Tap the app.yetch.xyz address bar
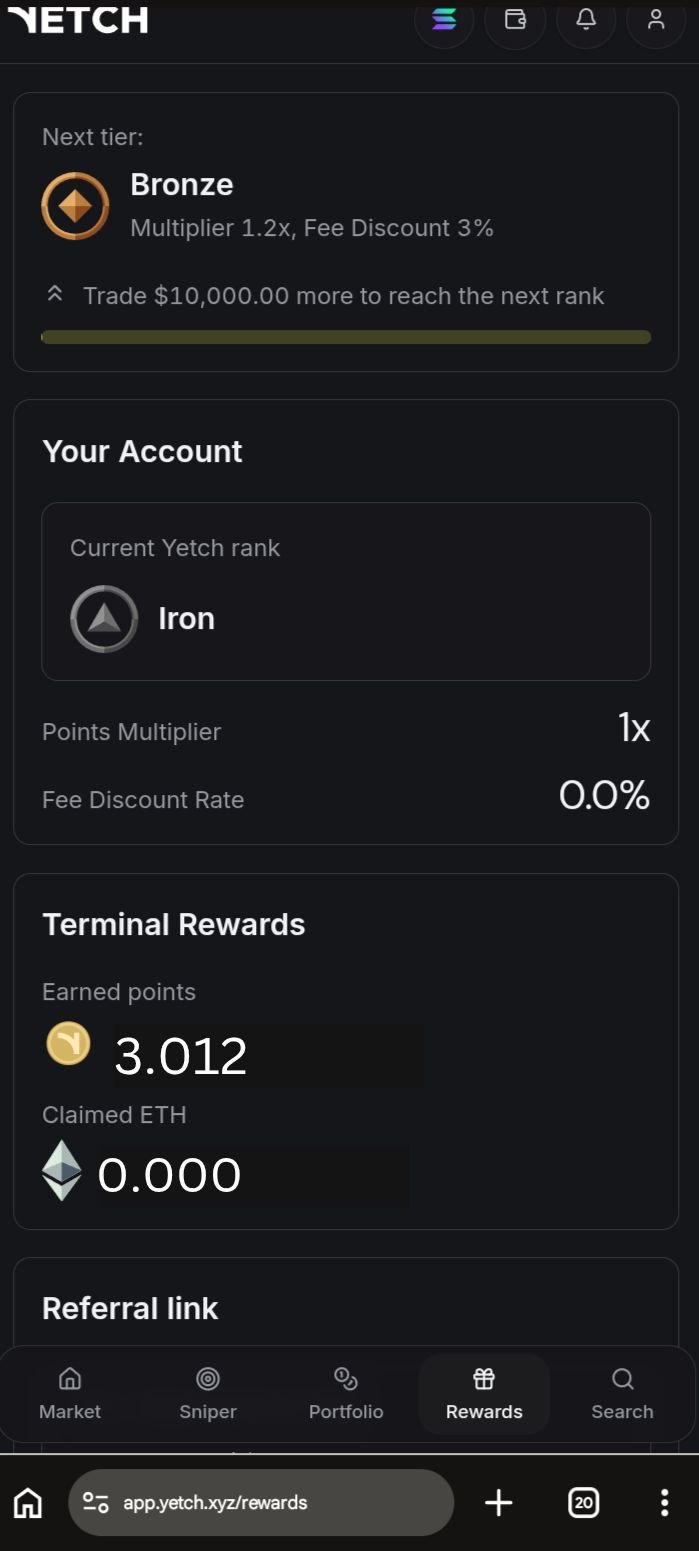The width and height of the screenshot is (699, 1551). (x=260, y=1502)
